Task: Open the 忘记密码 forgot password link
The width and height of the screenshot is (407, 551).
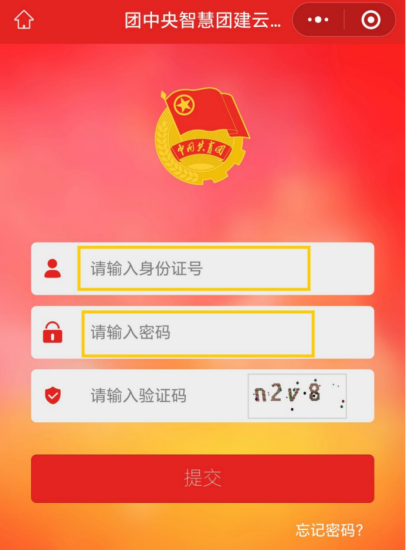Action: pos(329,530)
